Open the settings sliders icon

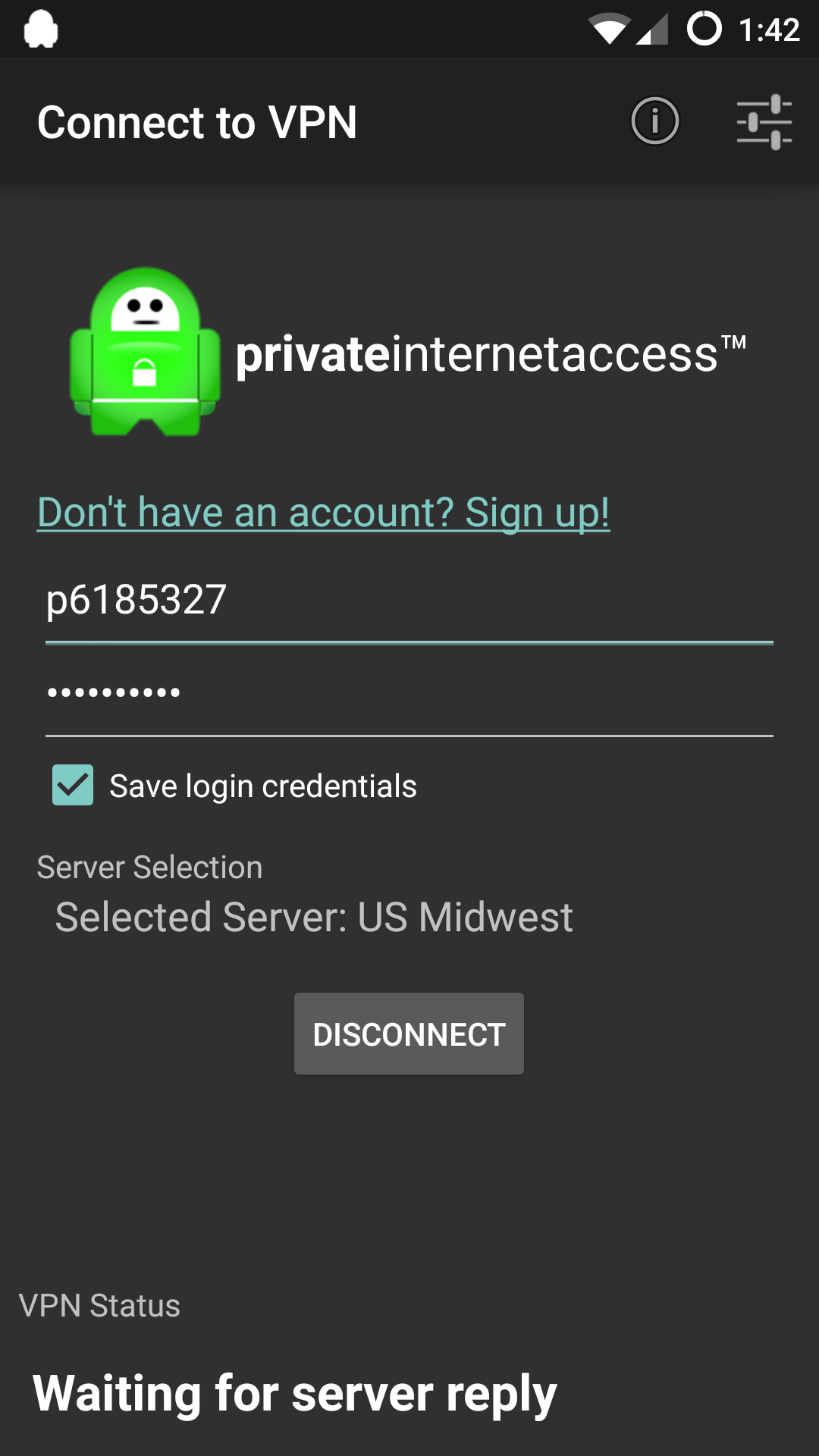pyautogui.click(x=764, y=121)
